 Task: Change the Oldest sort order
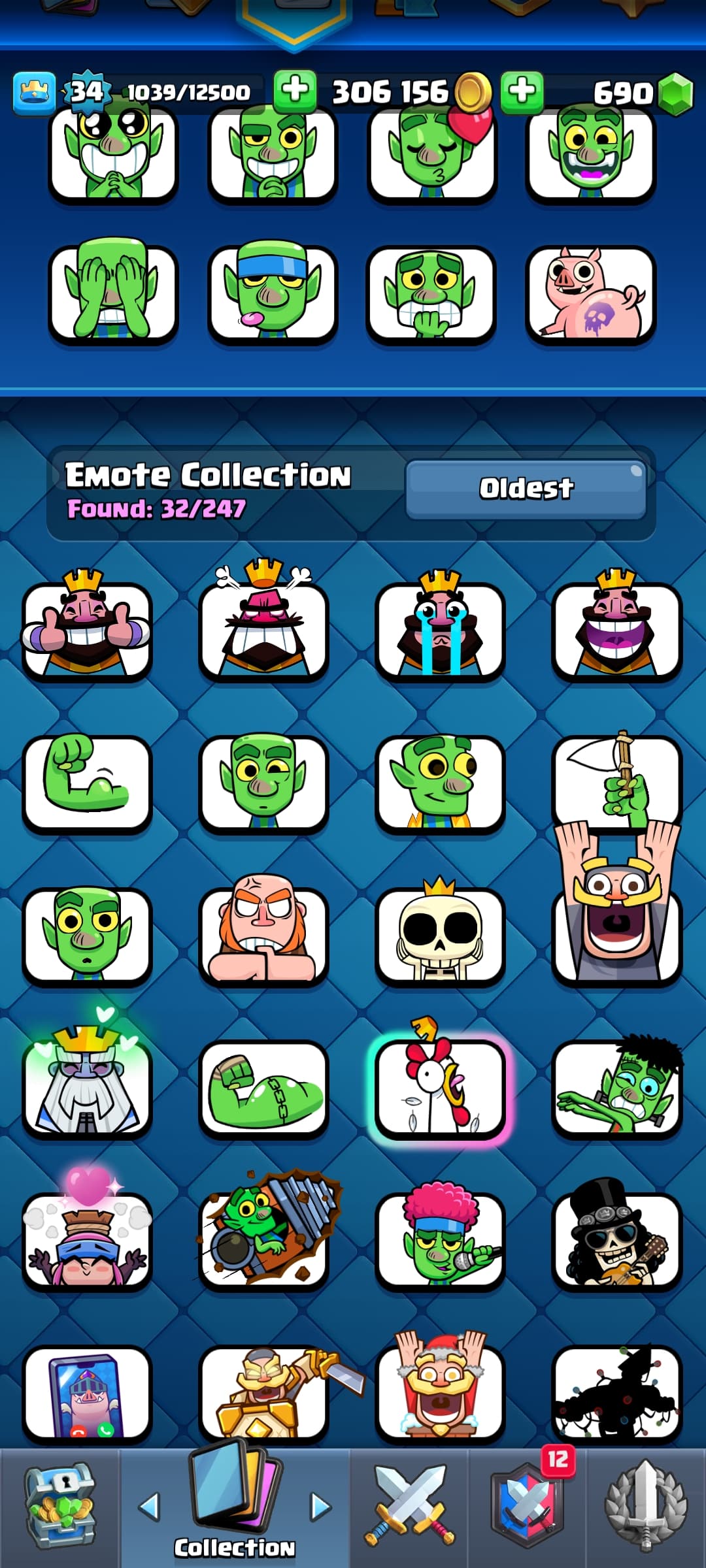point(526,488)
